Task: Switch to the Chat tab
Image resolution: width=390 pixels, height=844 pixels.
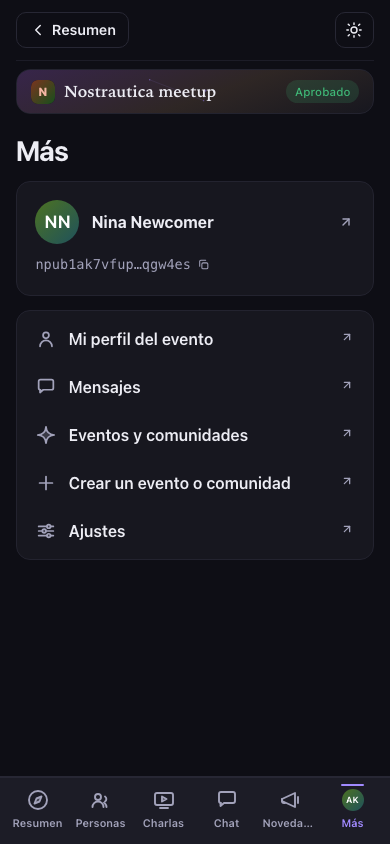Action: [x=226, y=809]
